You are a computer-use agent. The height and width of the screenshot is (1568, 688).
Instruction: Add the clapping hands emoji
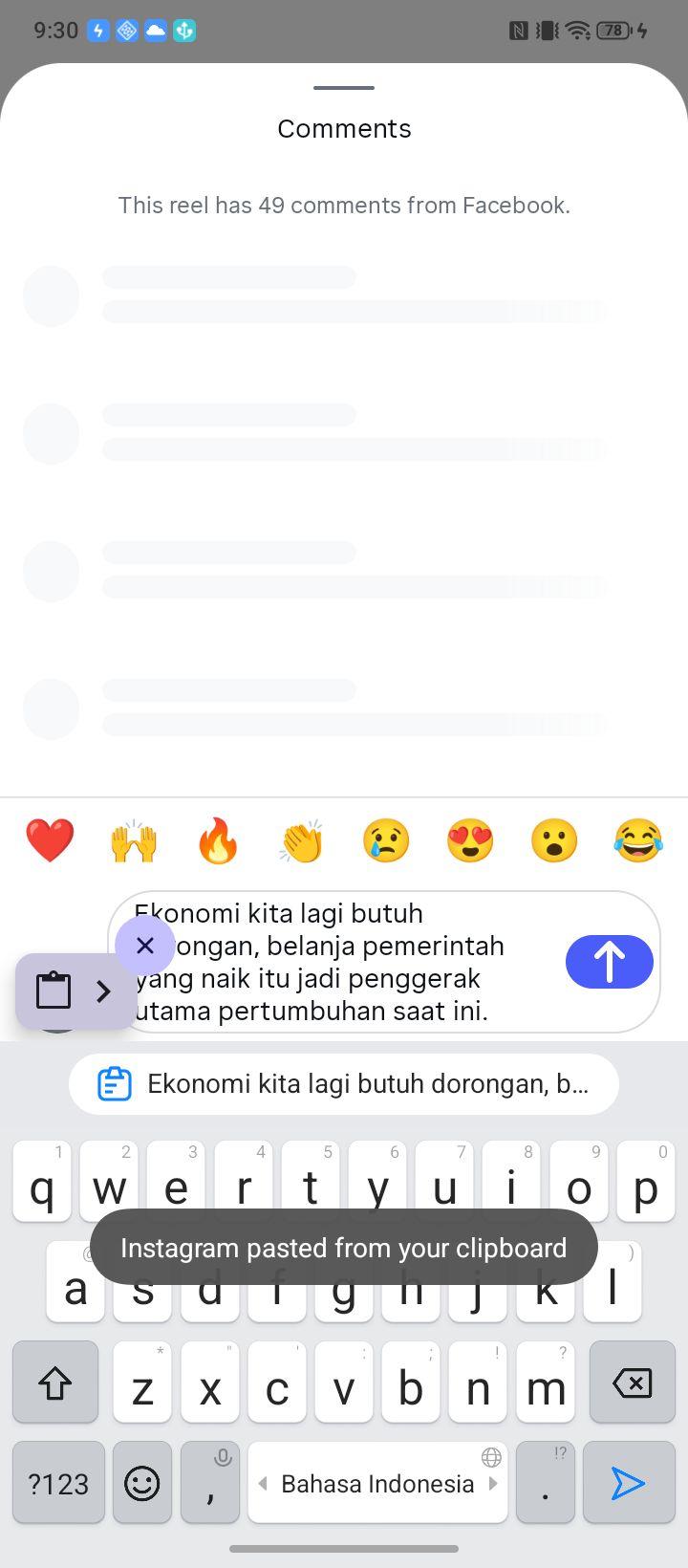coord(302,841)
